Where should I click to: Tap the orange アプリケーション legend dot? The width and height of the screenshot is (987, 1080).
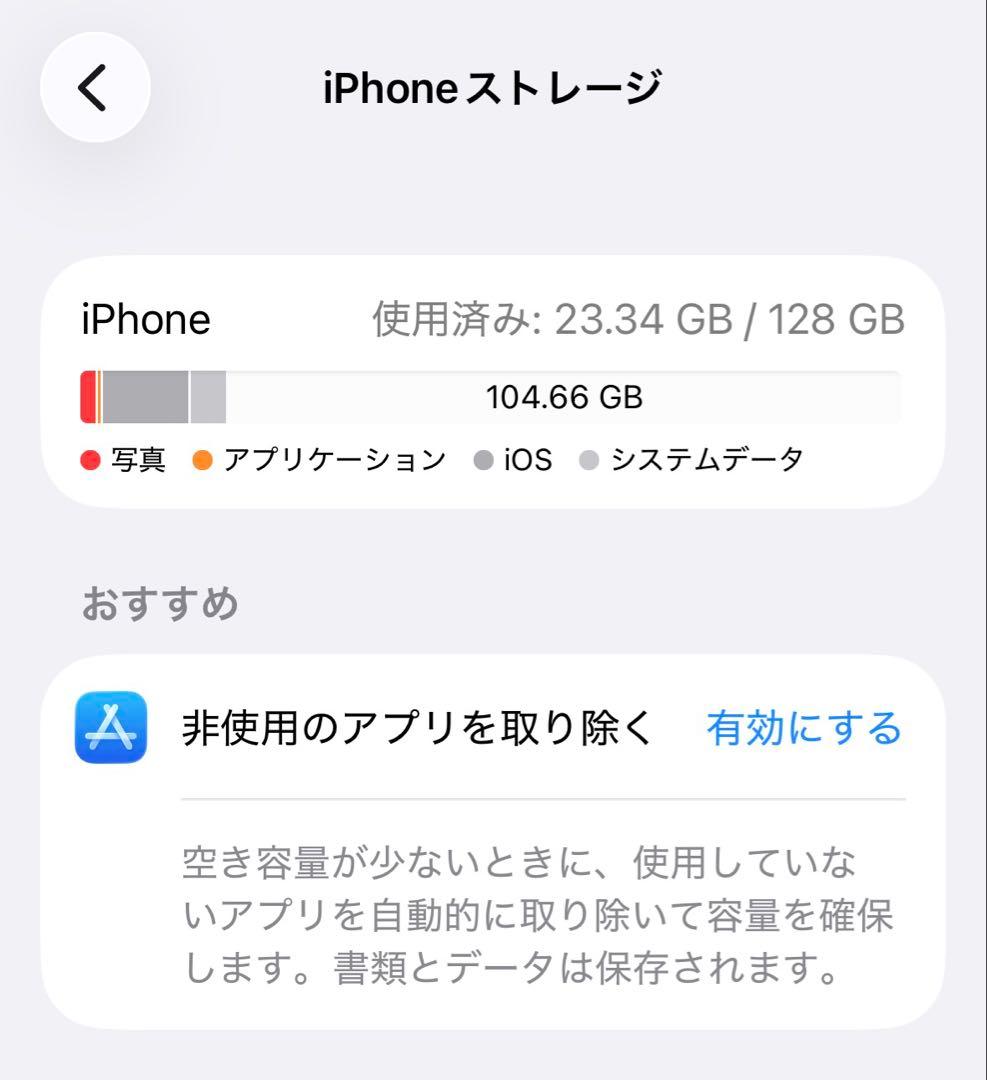tap(204, 460)
